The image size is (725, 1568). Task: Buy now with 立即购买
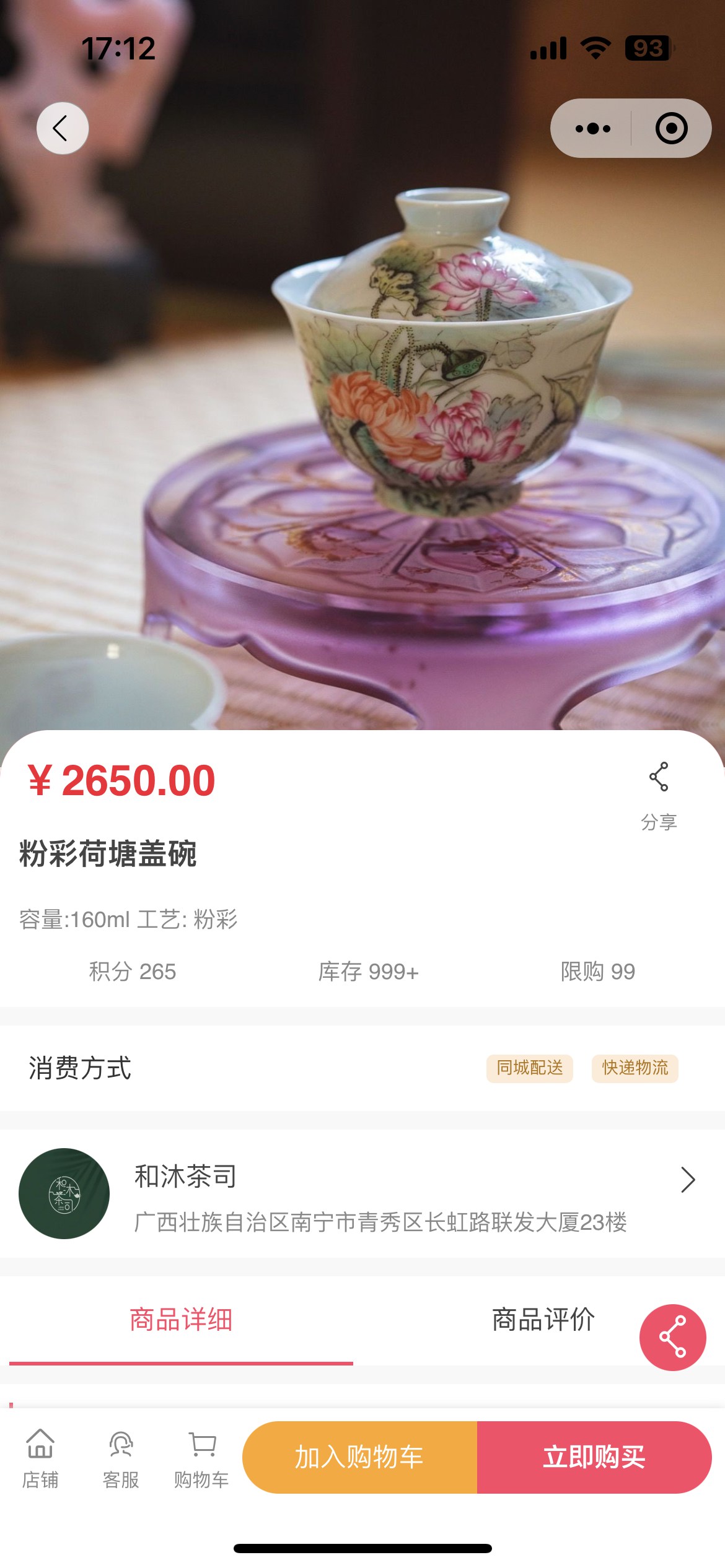594,1457
